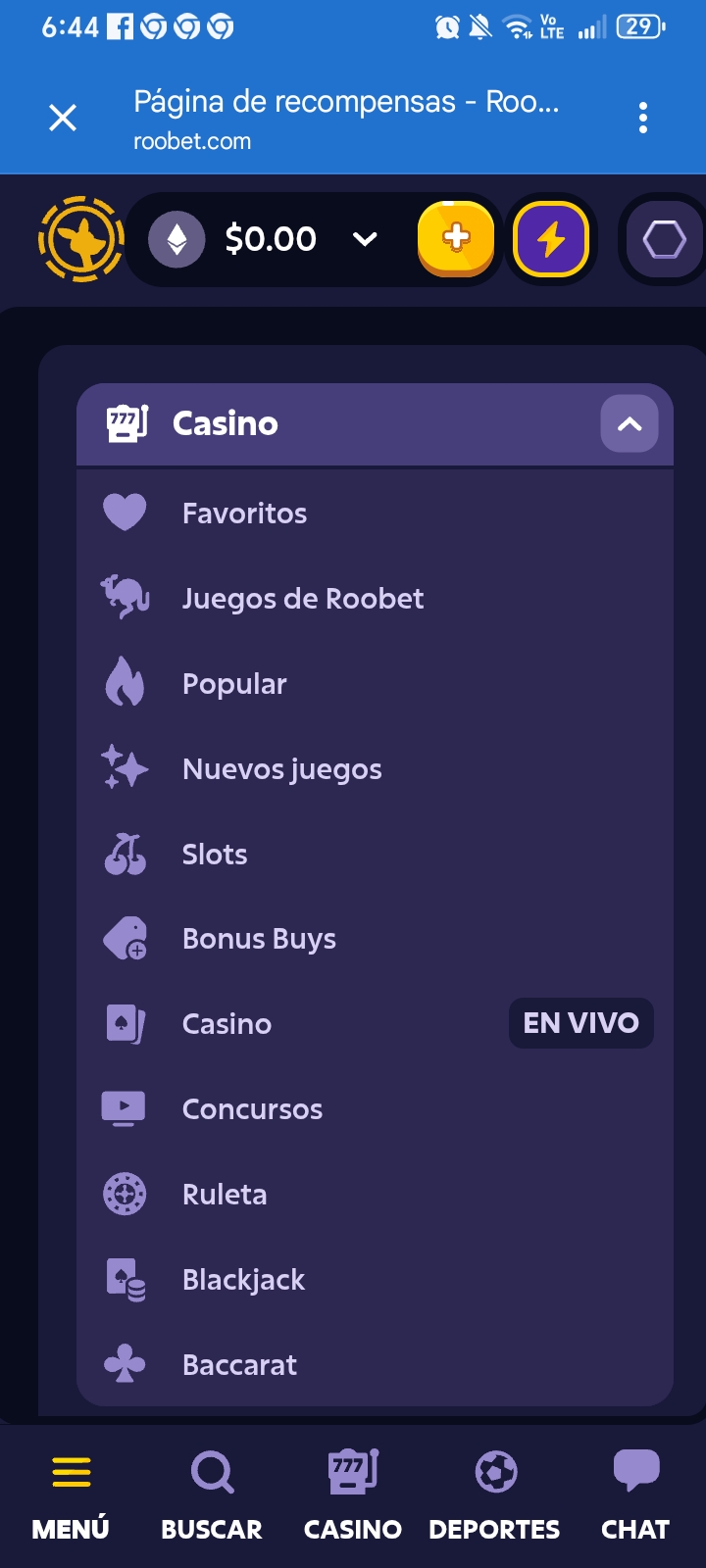This screenshot has height=1568, width=706.
Task: Select Ruleta
Action: pyautogui.click(x=375, y=1195)
